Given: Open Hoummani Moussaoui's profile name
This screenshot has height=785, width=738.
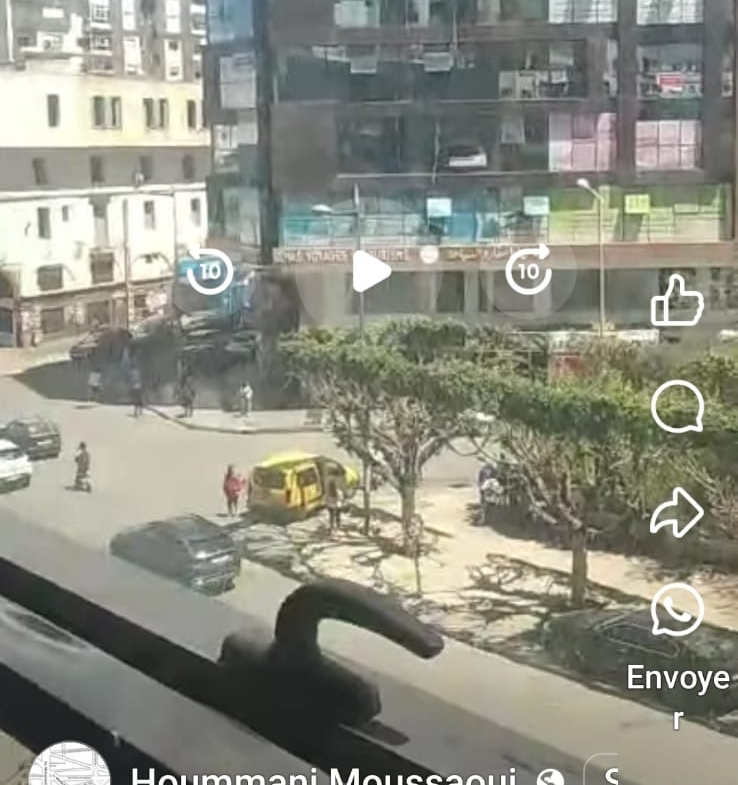Looking at the screenshot, I should pos(322,776).
